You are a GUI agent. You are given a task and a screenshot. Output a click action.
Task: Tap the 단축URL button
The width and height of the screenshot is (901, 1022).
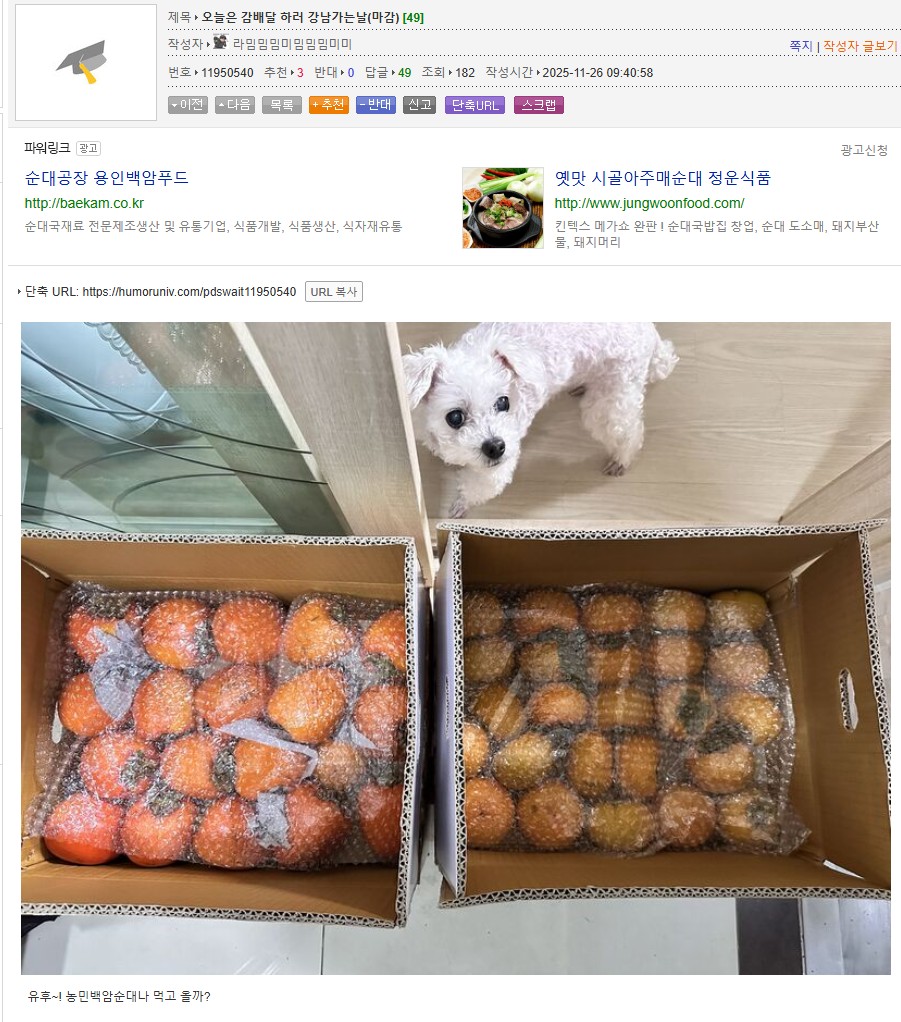pos(475,105)
